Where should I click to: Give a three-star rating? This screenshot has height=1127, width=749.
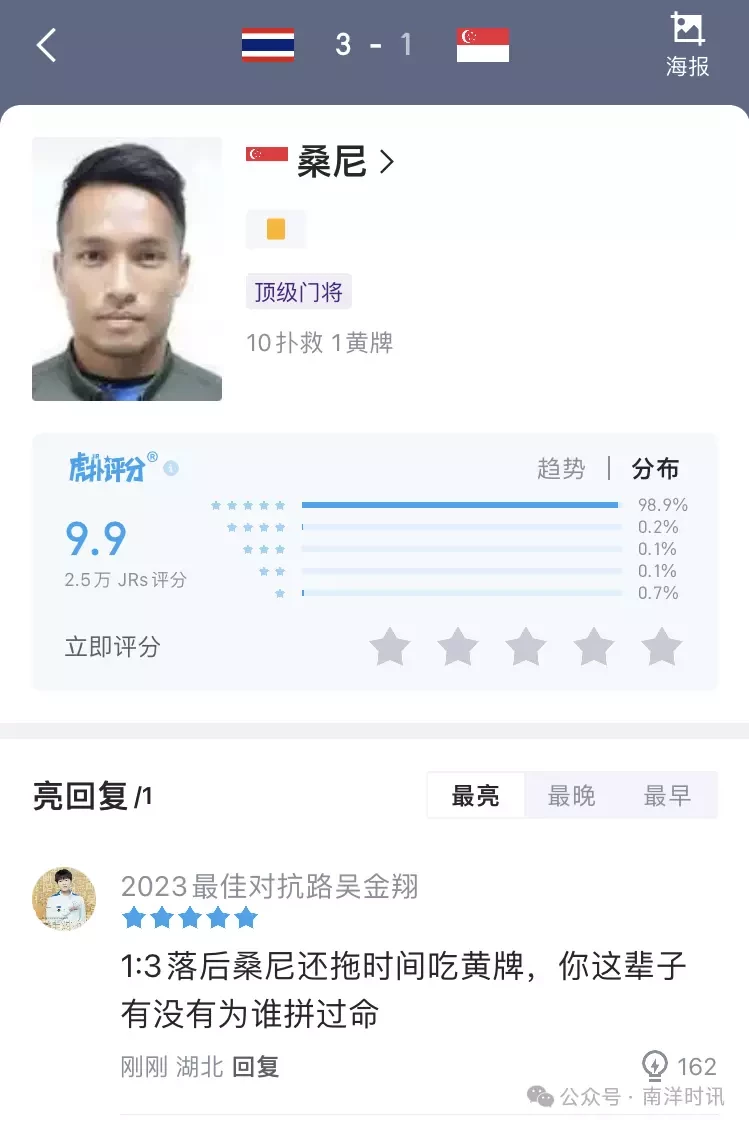(x=526, y=647)
